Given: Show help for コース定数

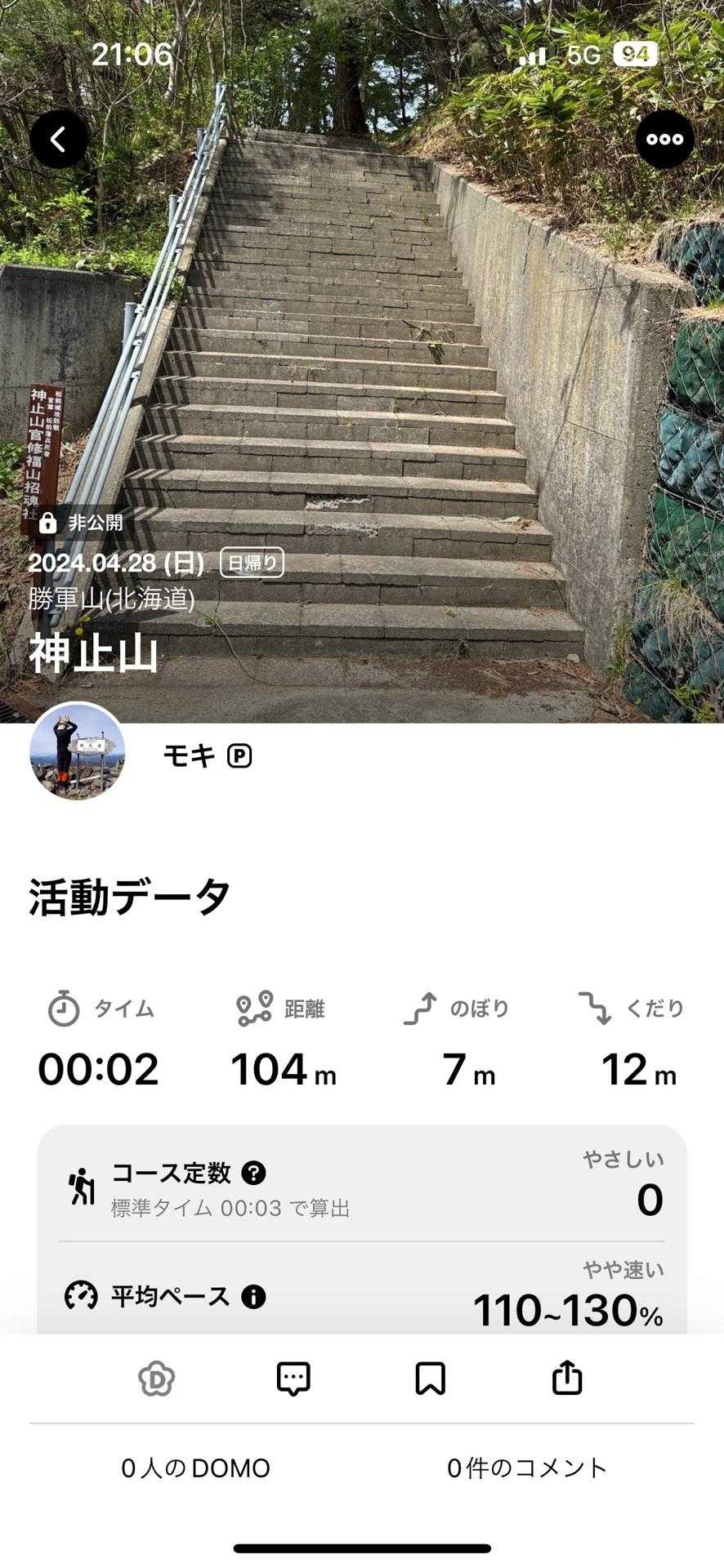Looking at the screenshot, I should tap(254, 1174).
